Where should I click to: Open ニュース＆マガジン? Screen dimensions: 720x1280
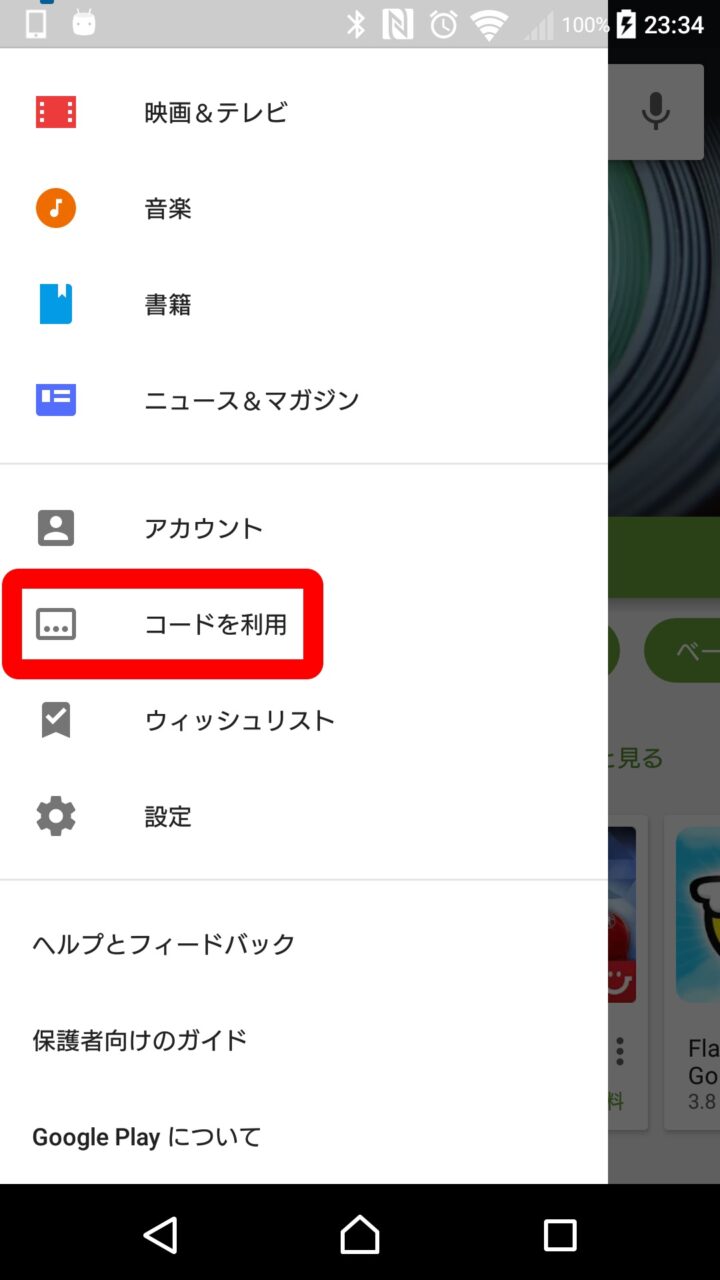click(251, 400)
